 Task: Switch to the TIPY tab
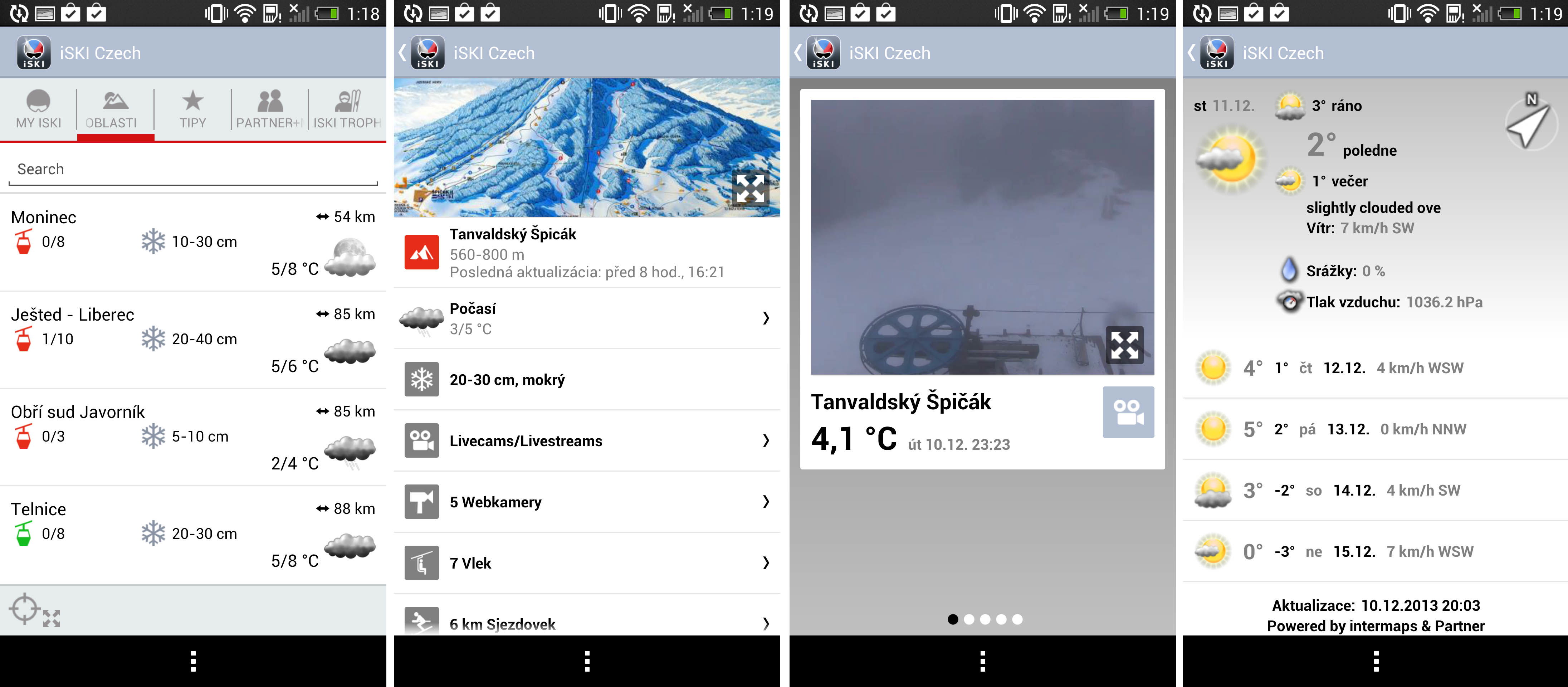click(x=192, y=109)
